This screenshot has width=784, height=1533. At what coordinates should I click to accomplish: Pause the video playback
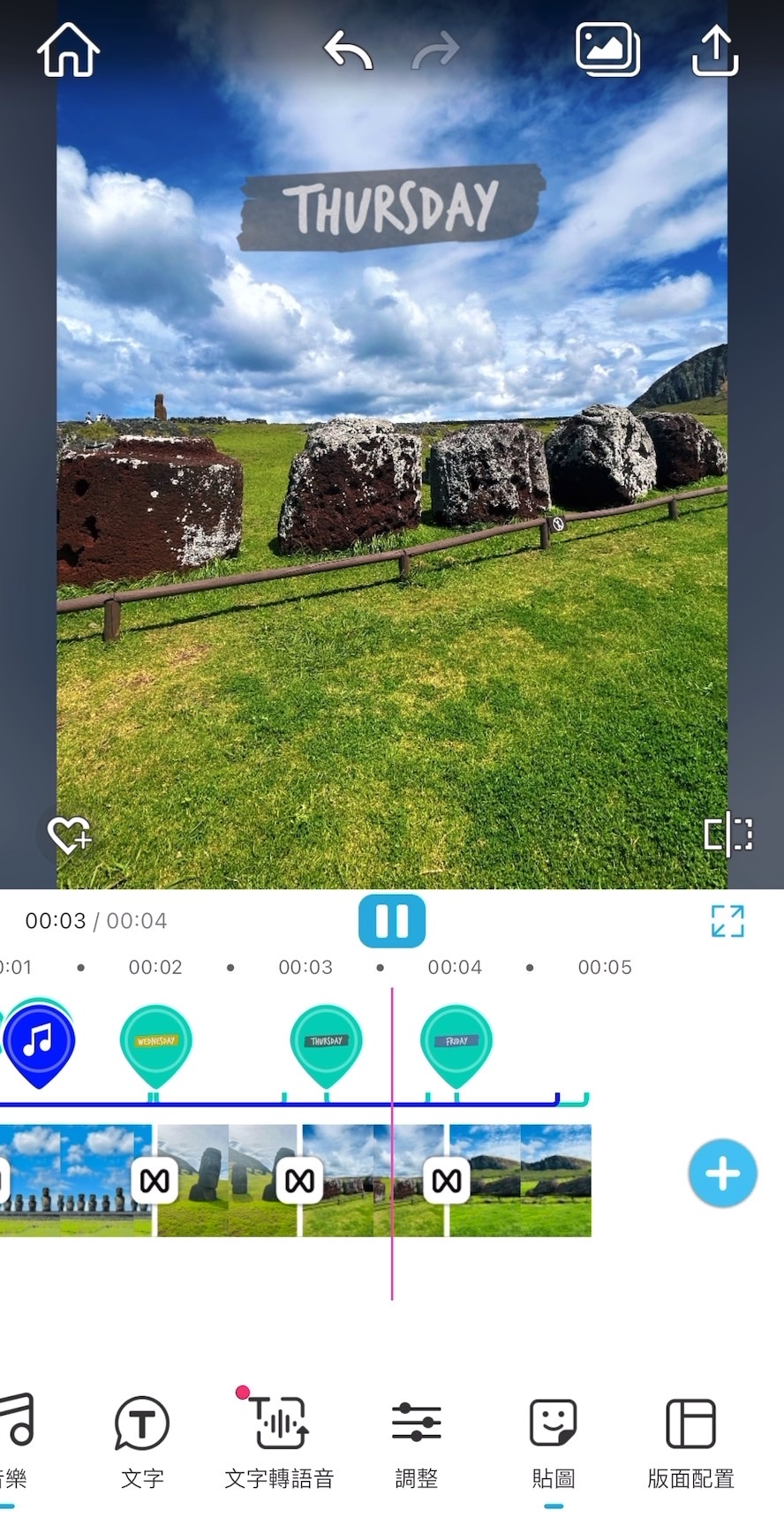[391, 921]
